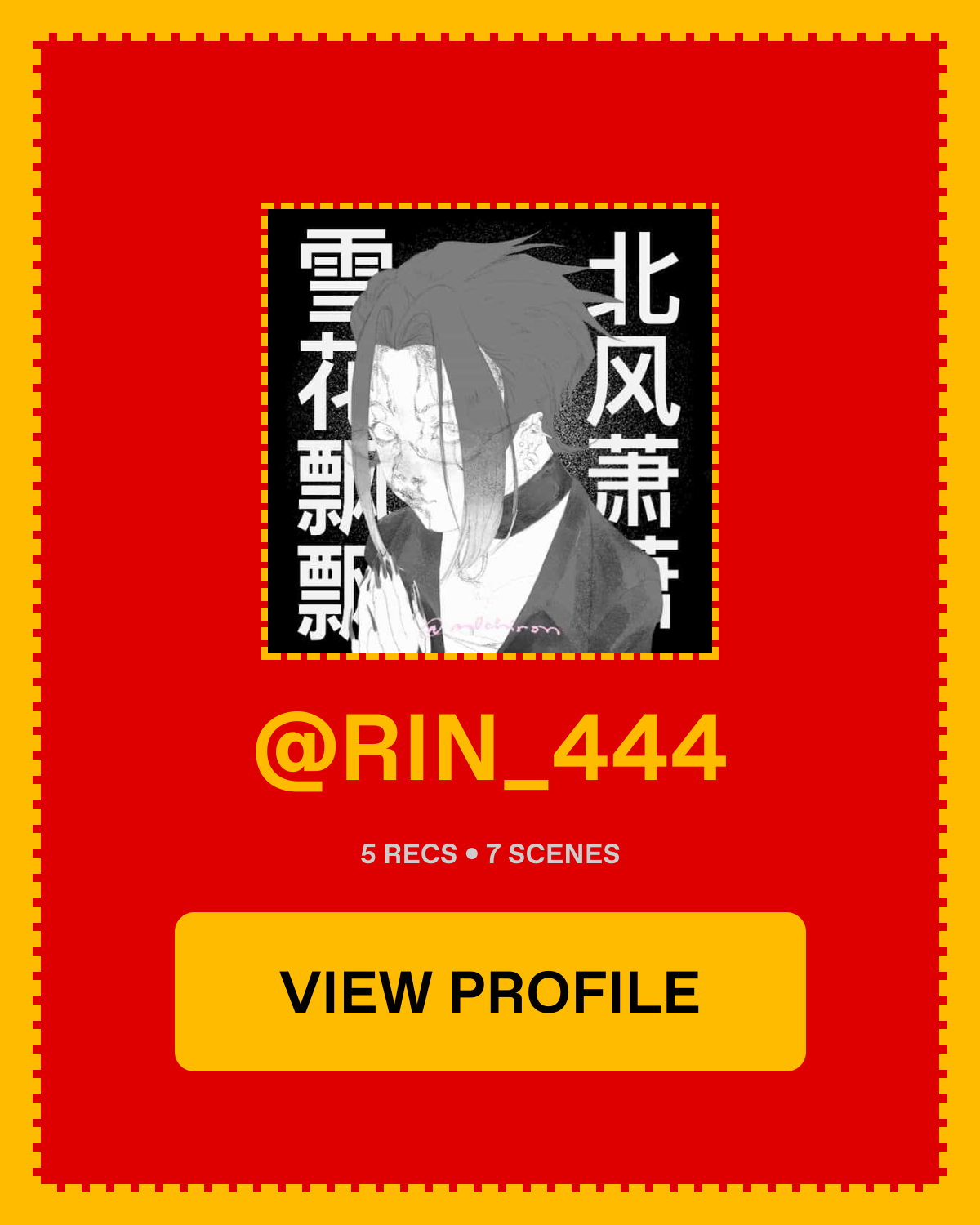Tap the View Profile button
Screen dimensions: 980x1225
point(490,991)
